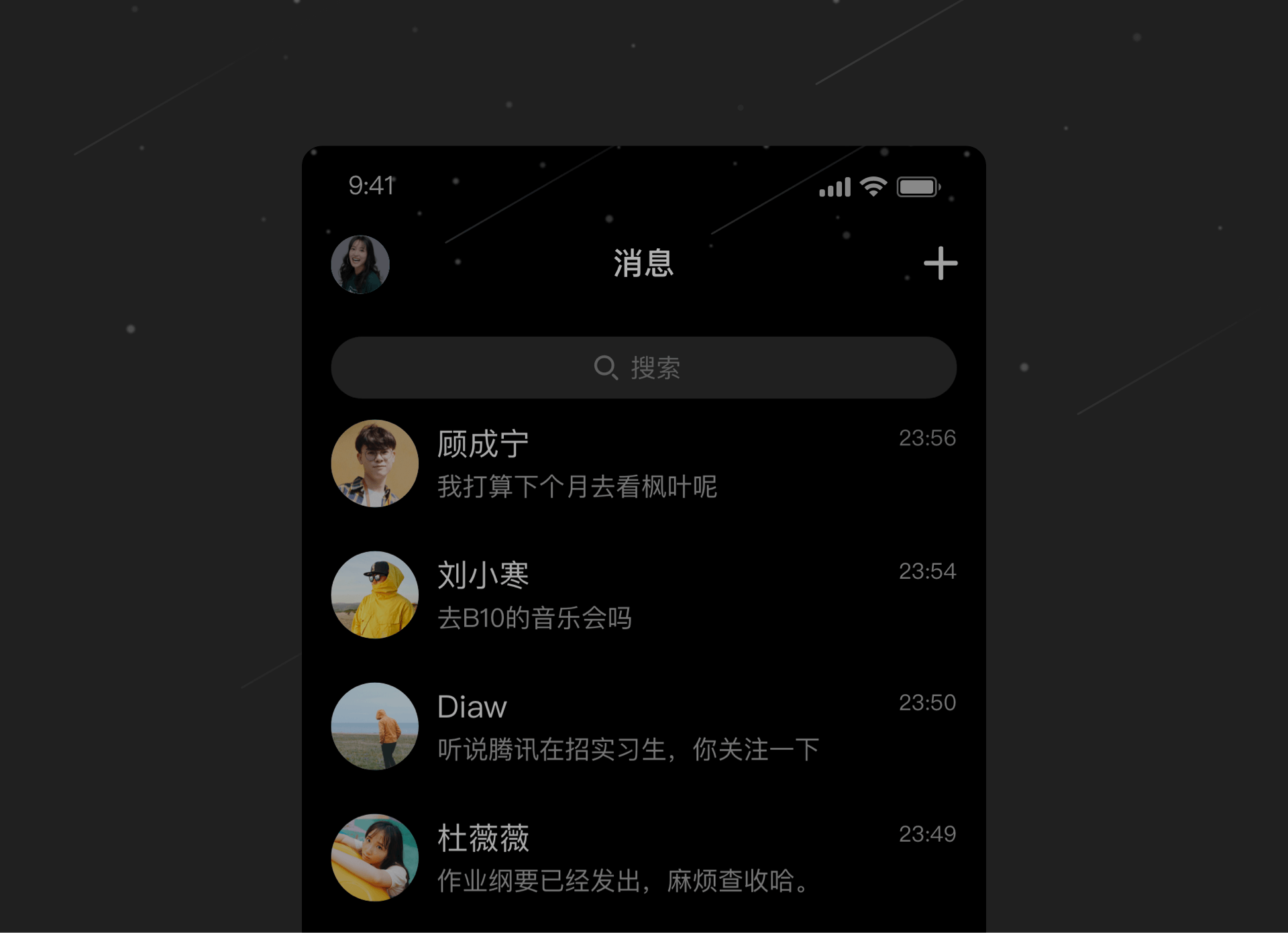Open the conversation with Diaw
The image size is (1288, 933).
coord(643,726)
